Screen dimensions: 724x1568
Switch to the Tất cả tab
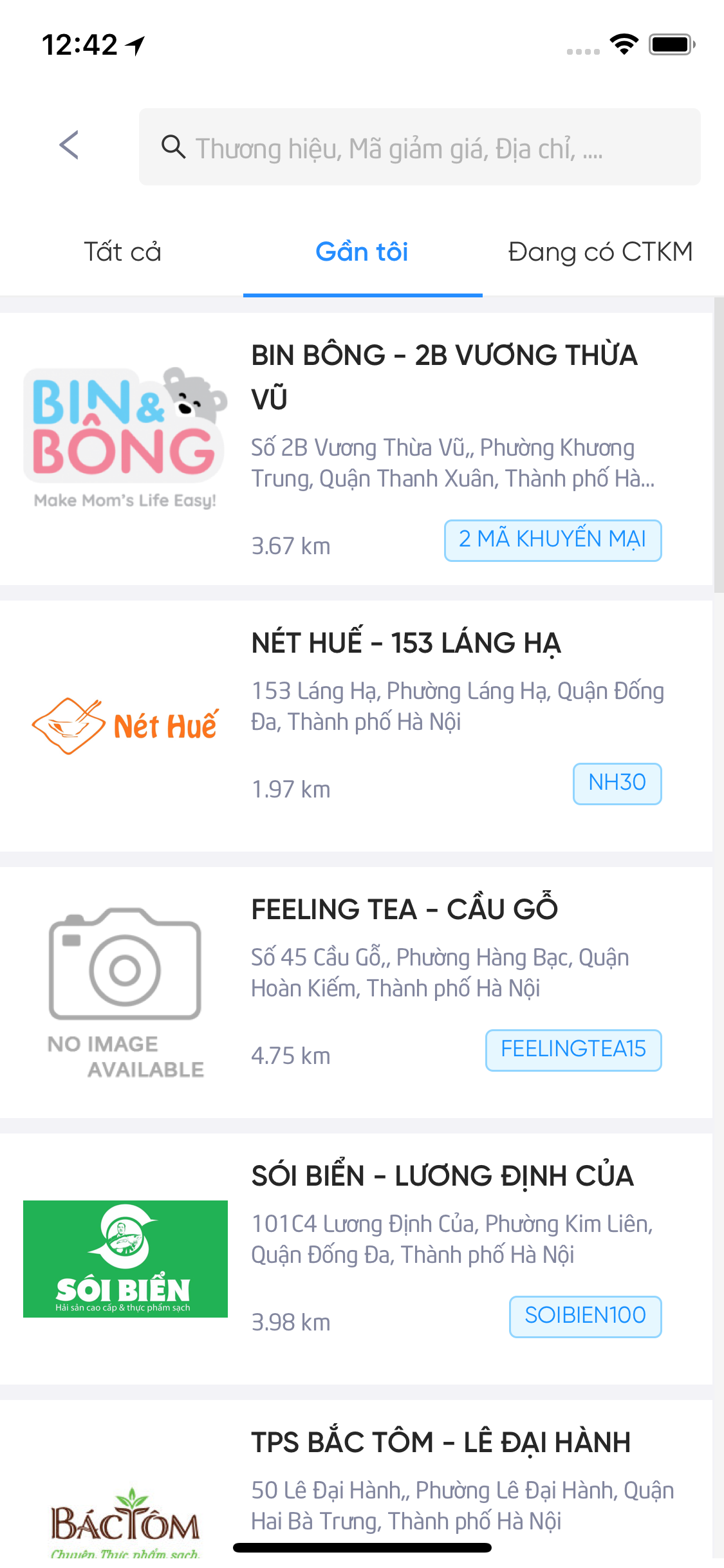pos(122,252)
